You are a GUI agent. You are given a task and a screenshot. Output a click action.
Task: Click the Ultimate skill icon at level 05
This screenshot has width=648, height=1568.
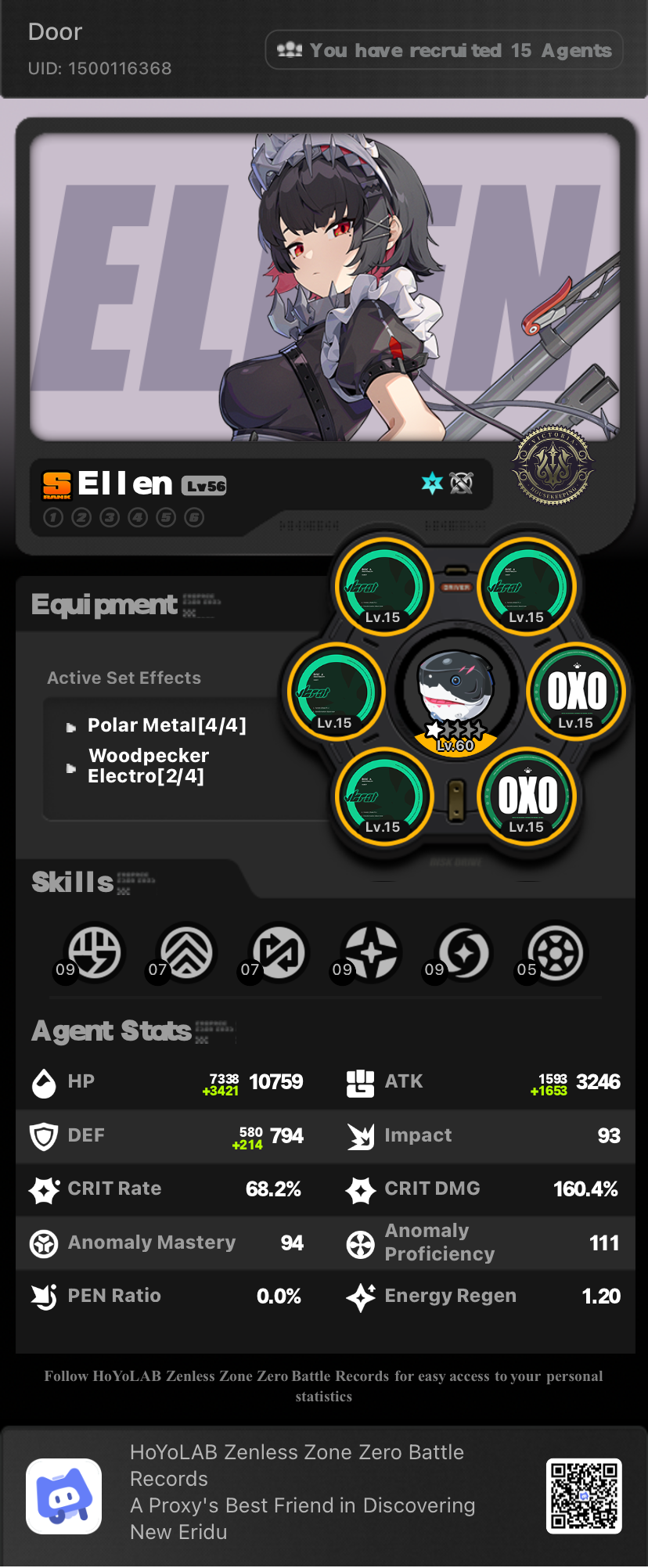552,953
